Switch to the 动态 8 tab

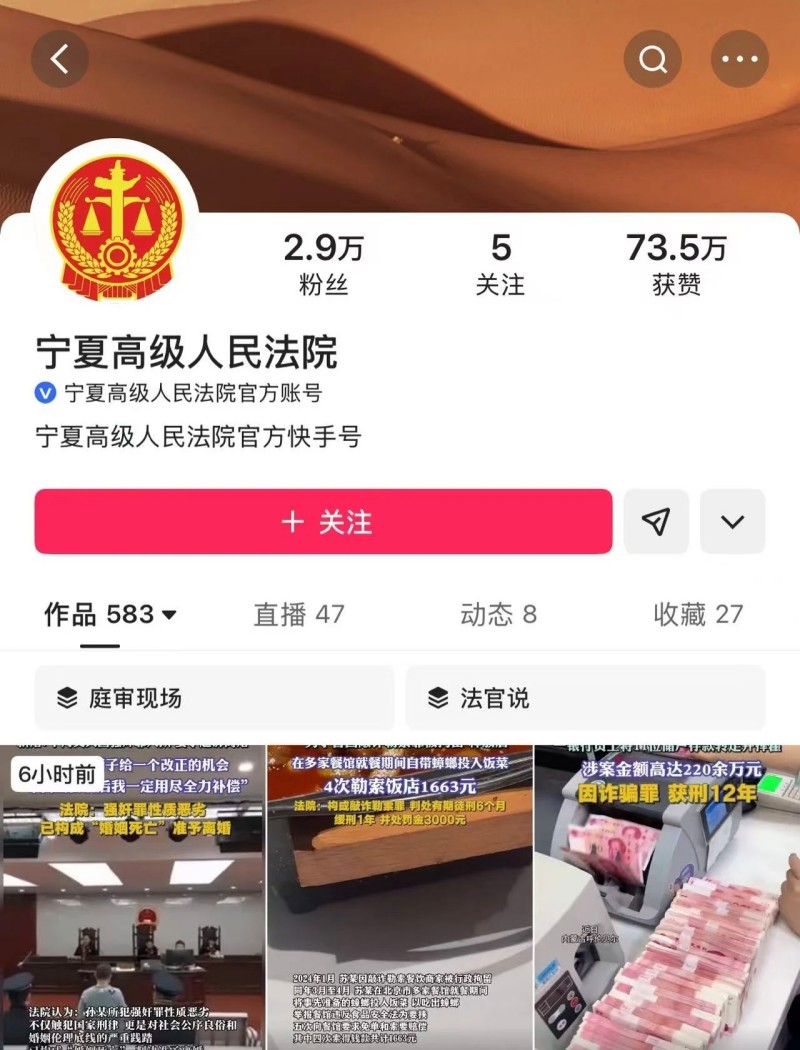click(x=498, y=614)
